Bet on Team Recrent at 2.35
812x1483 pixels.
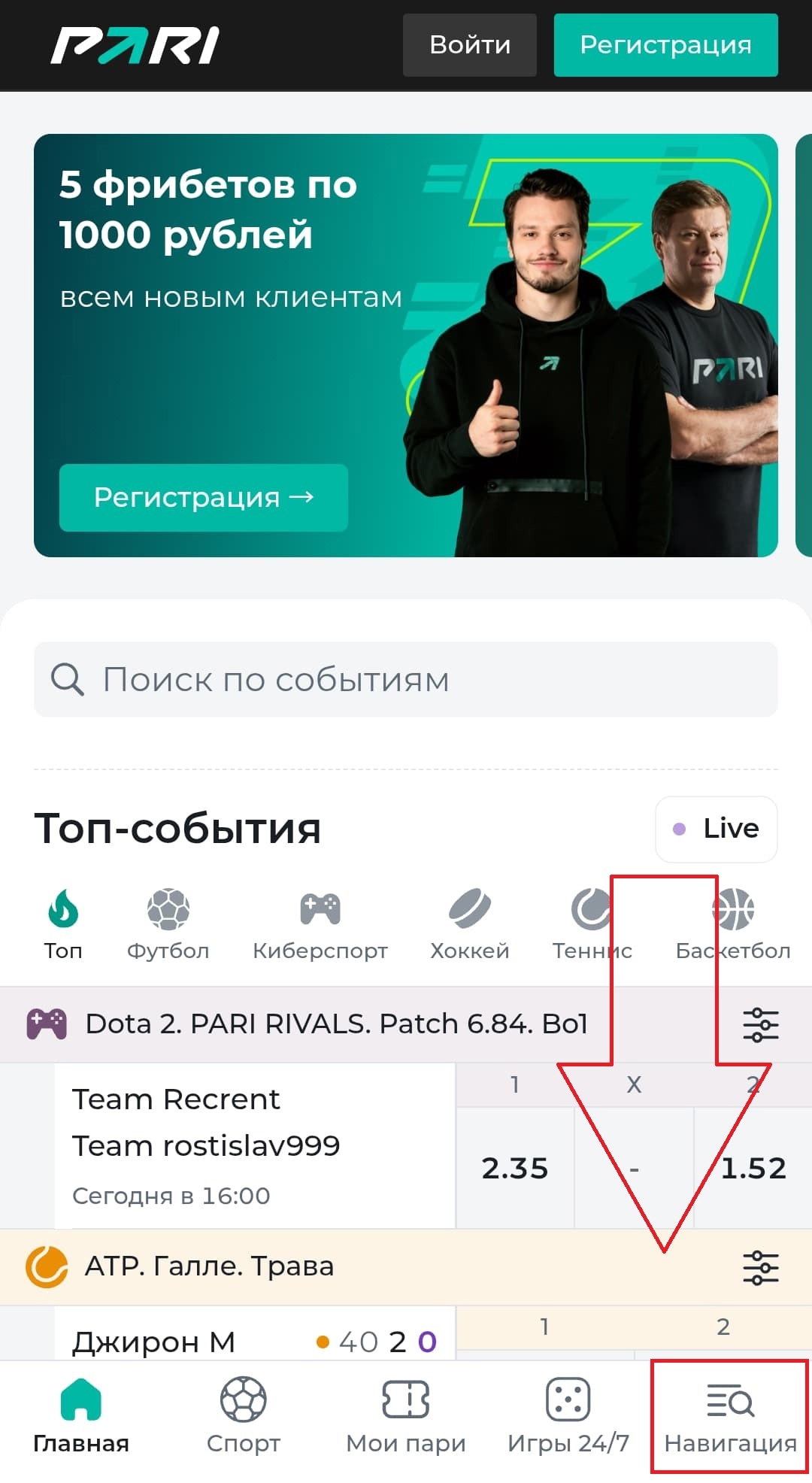point(515,1167)
